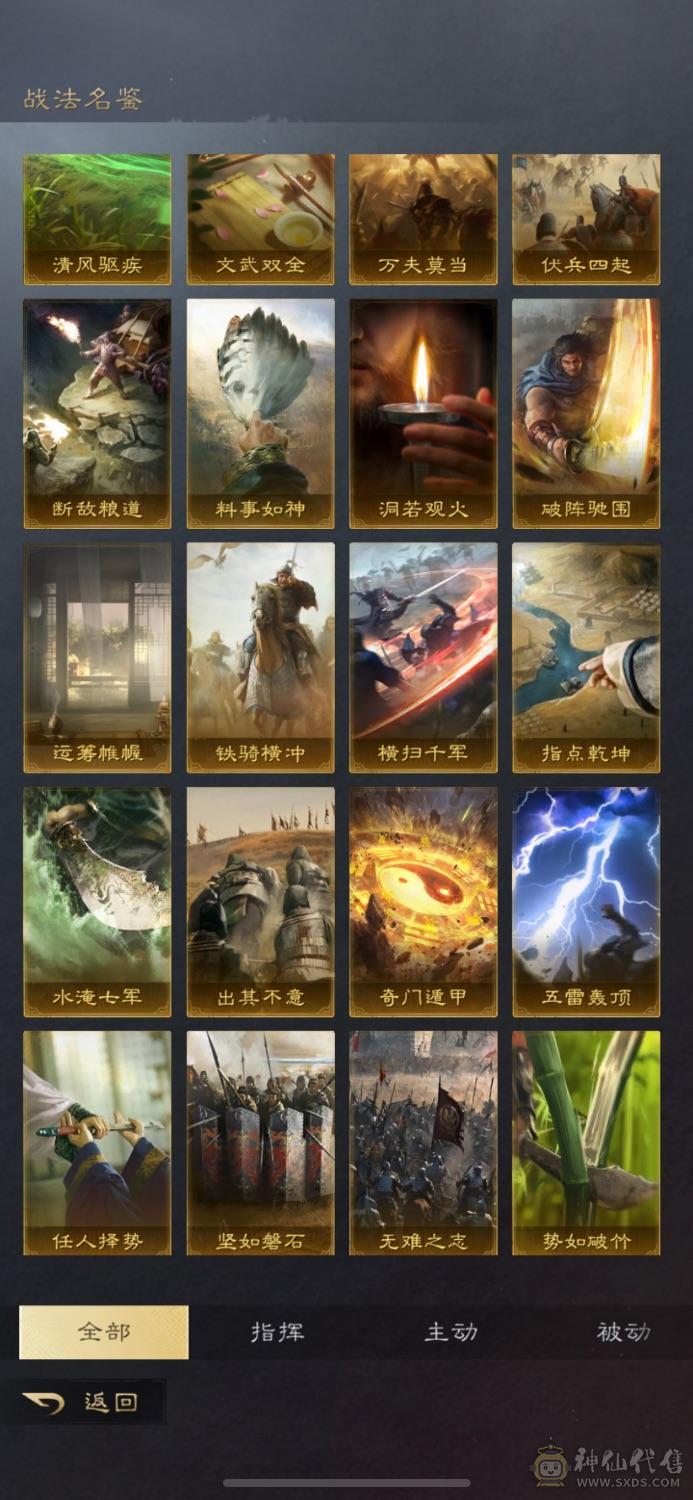Tap the 奇门遁甲 tactic card

click(423, 902)
